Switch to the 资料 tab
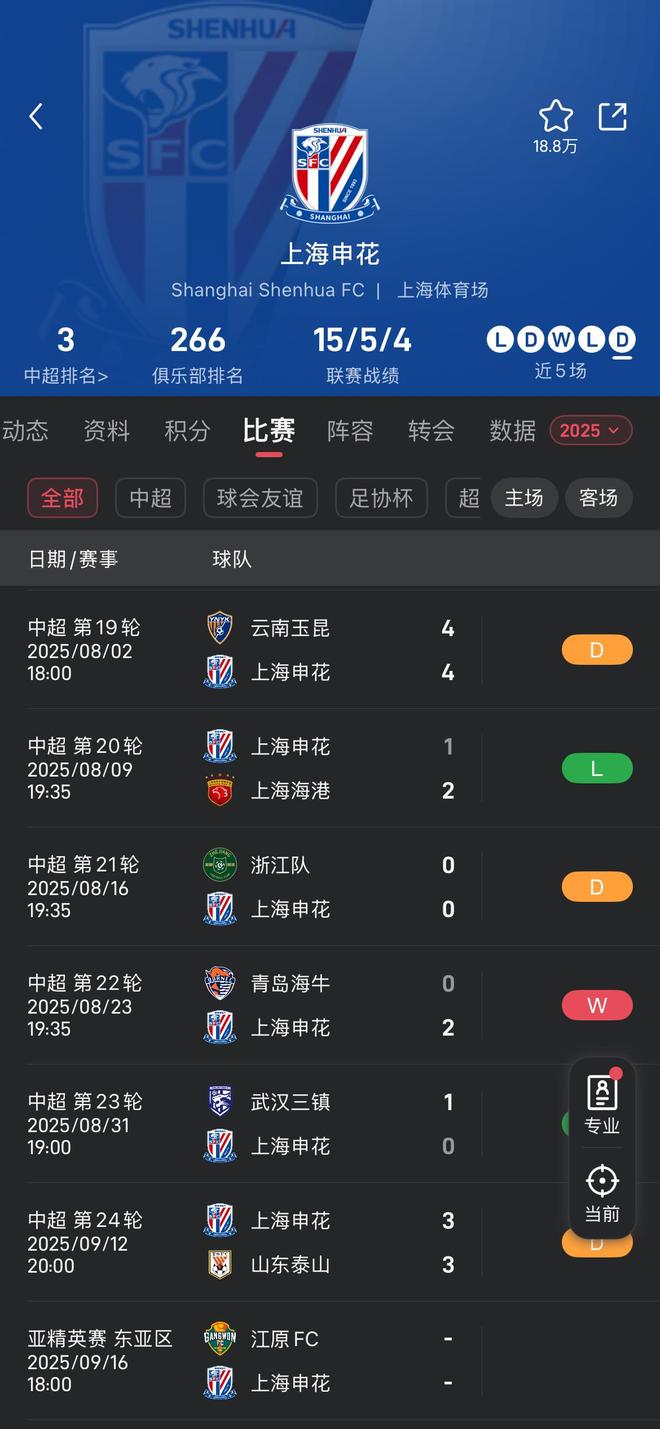The image size is (660, 1429). click(x=106, y=430)
